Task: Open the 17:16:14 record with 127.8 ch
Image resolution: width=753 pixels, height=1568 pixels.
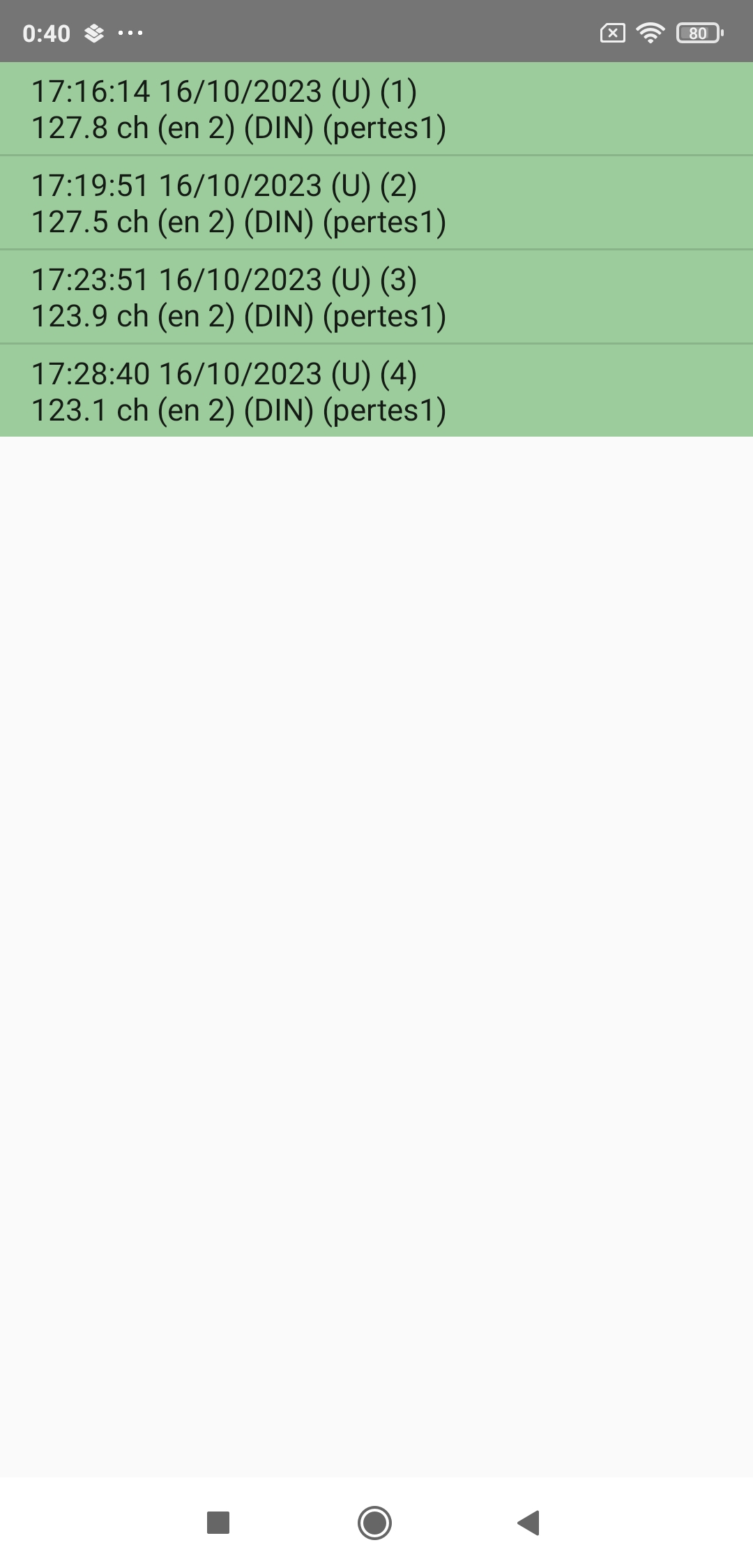Action: tap(376, 110)
